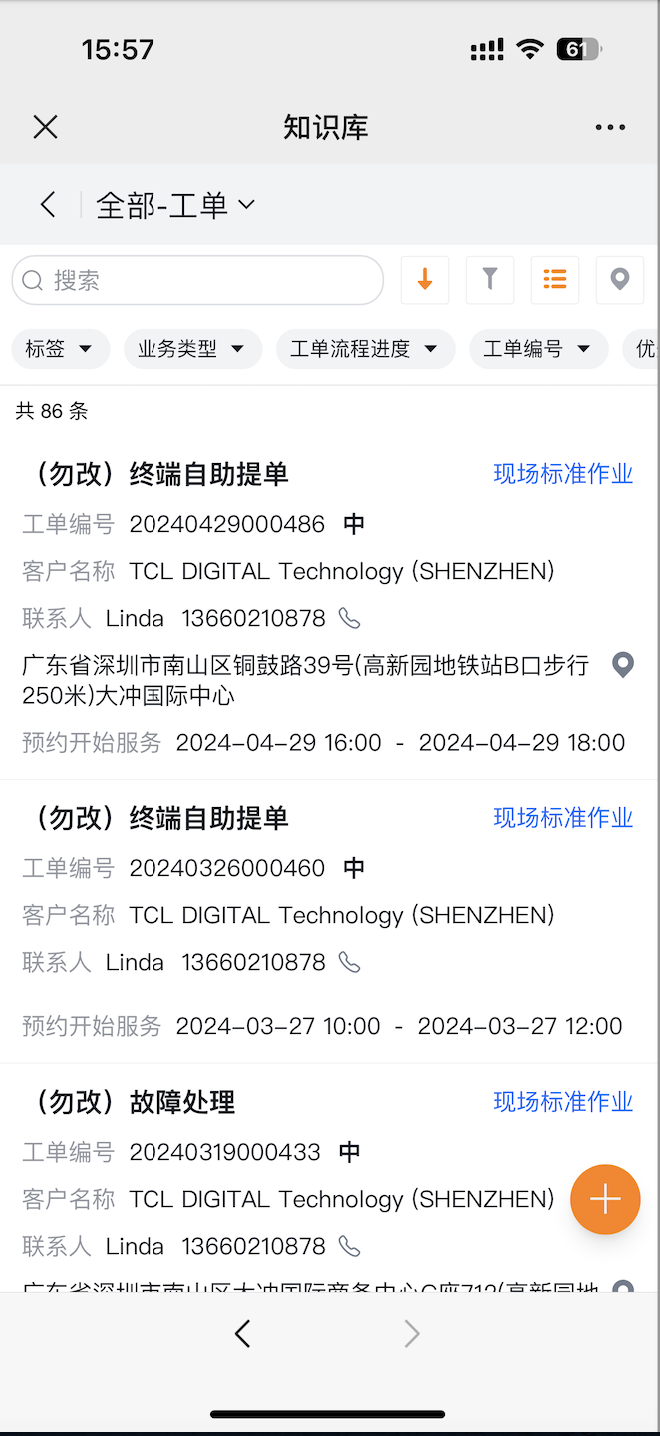Open the three-dot overflow menu
This screenshot has height=1436, width=660.
coord(610,127)
